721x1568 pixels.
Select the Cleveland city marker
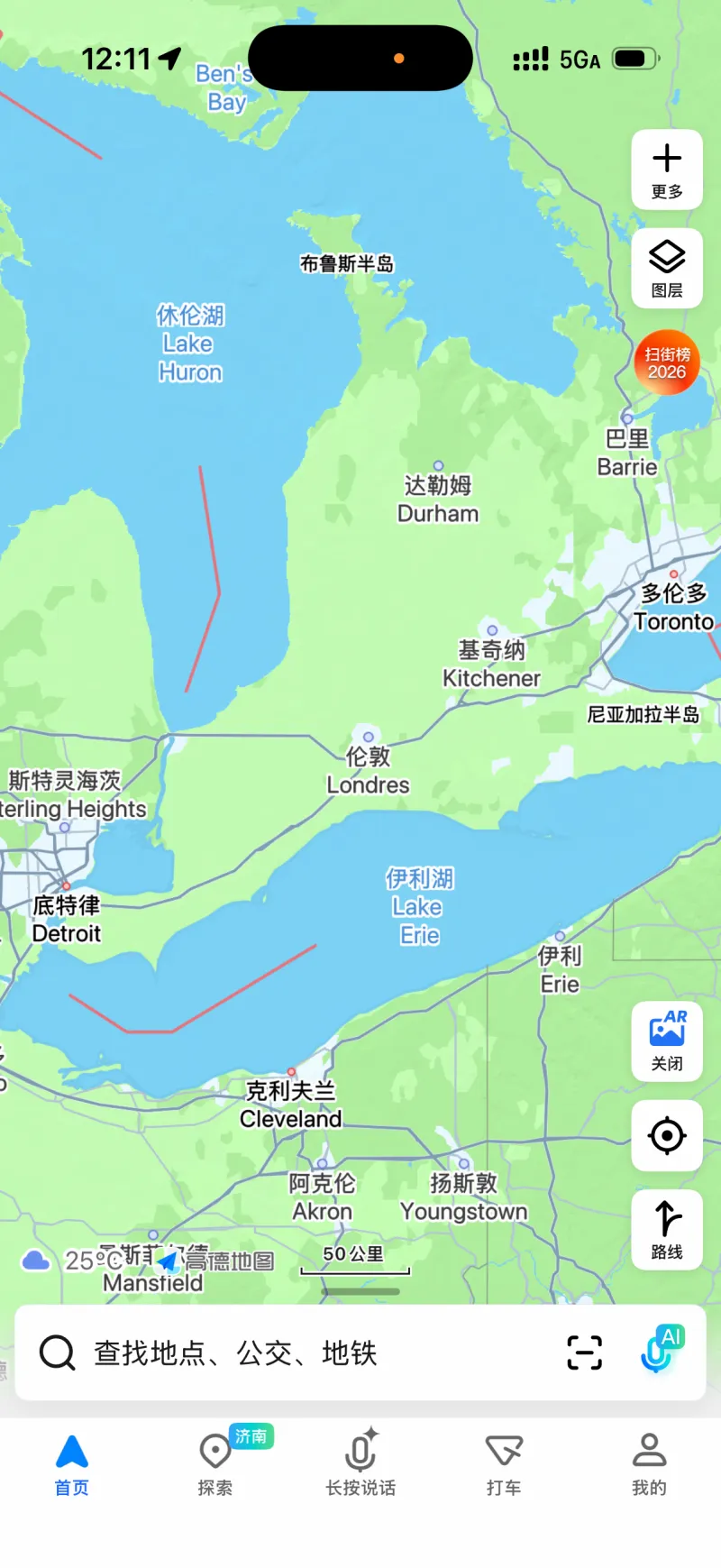pyautogui.click(x=291, y=1073)
